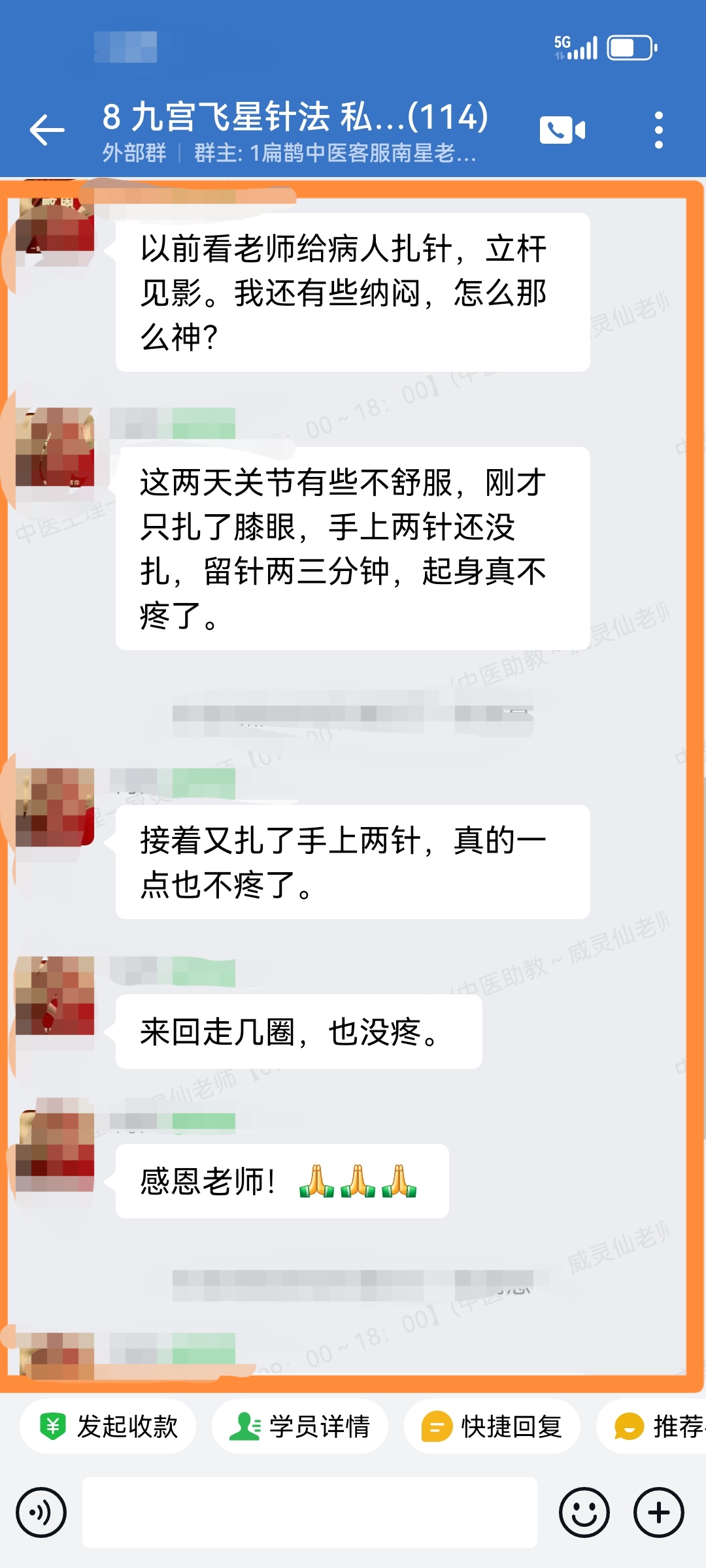Tap the 发起收款 chip

[x=109, y=1426]
